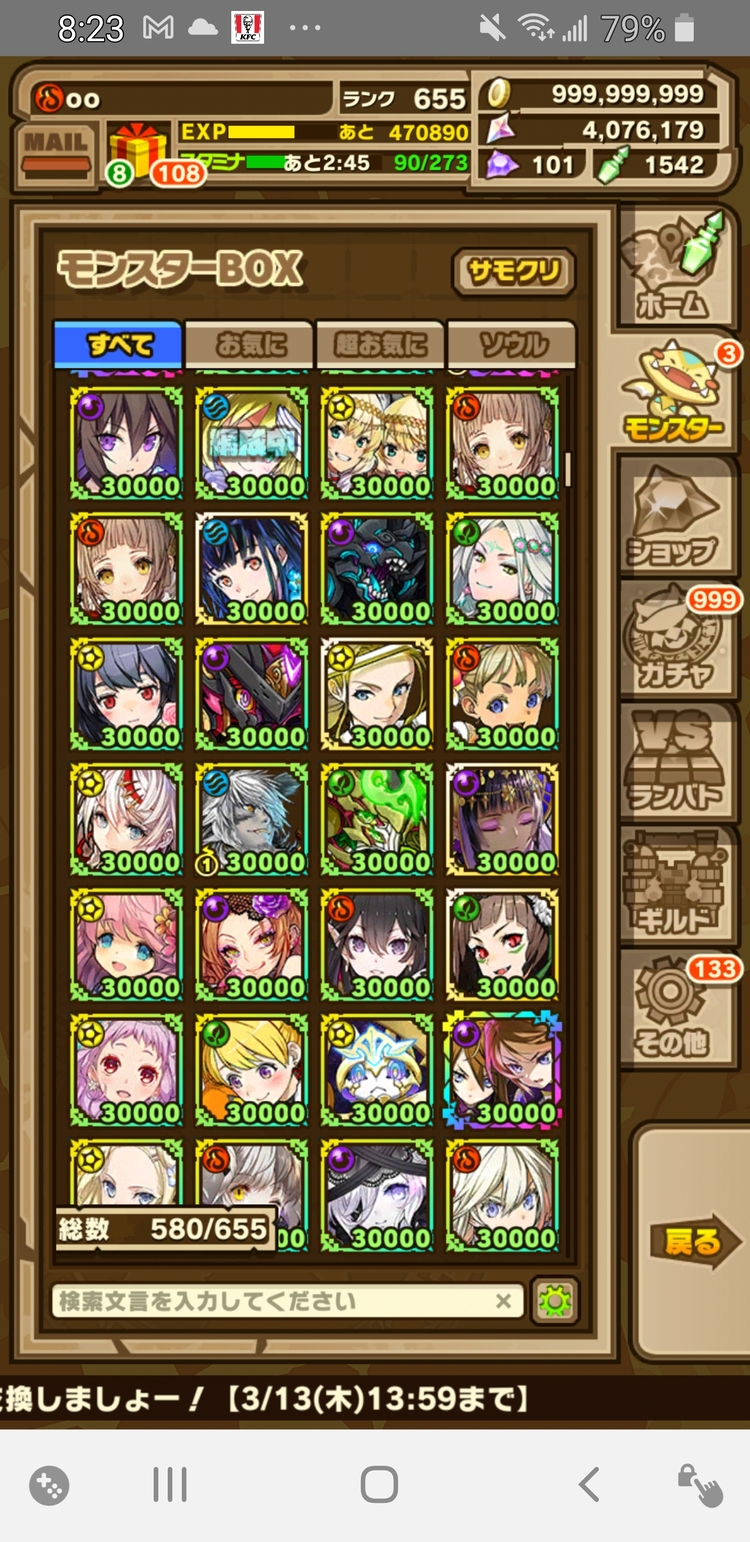Open the その他 settings menu

[x=674, y=1010]
